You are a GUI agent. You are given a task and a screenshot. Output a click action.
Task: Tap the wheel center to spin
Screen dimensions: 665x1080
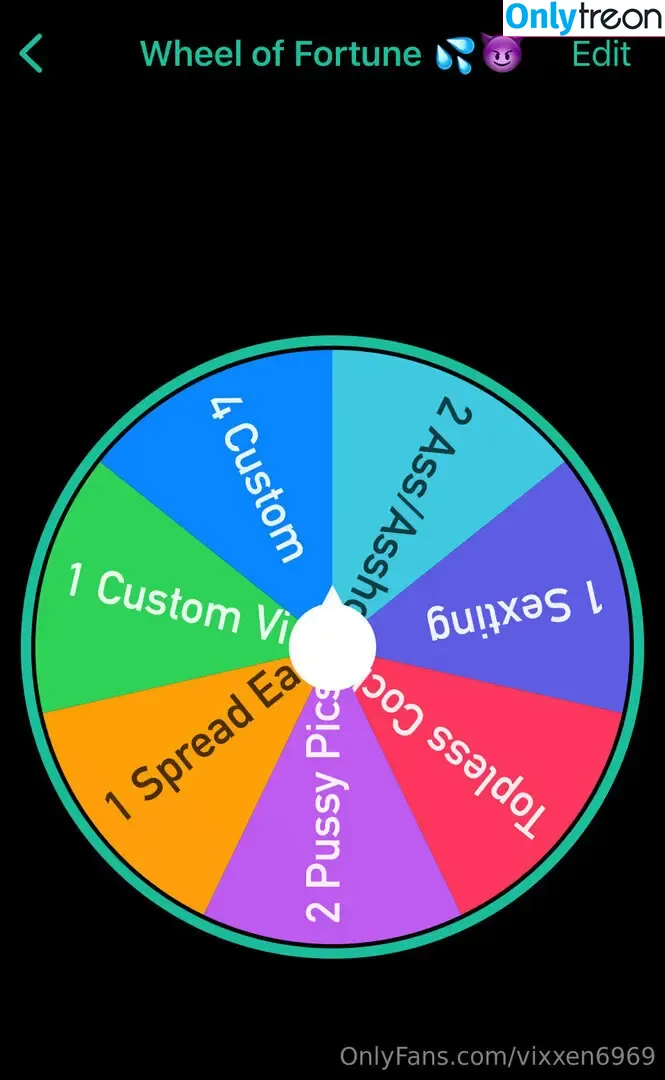[x=331, y=647]
